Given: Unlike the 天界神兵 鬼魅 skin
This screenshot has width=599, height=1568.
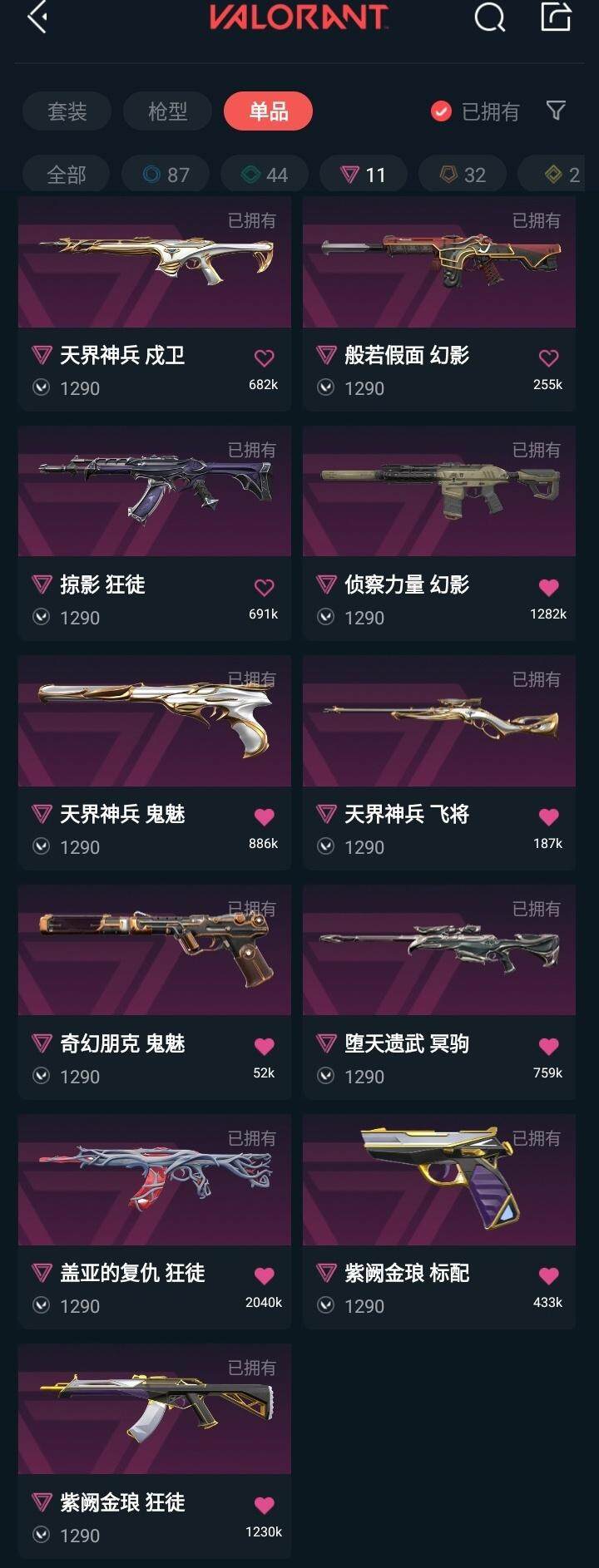Looking at the screenshot, I should point(264,817).
